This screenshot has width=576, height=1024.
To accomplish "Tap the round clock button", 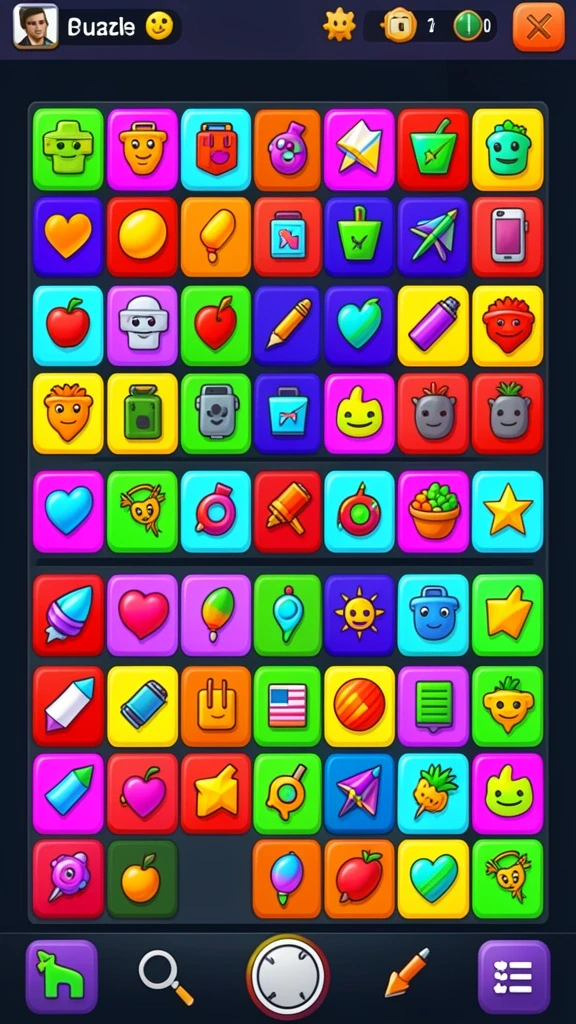I will tap(288, 977).
